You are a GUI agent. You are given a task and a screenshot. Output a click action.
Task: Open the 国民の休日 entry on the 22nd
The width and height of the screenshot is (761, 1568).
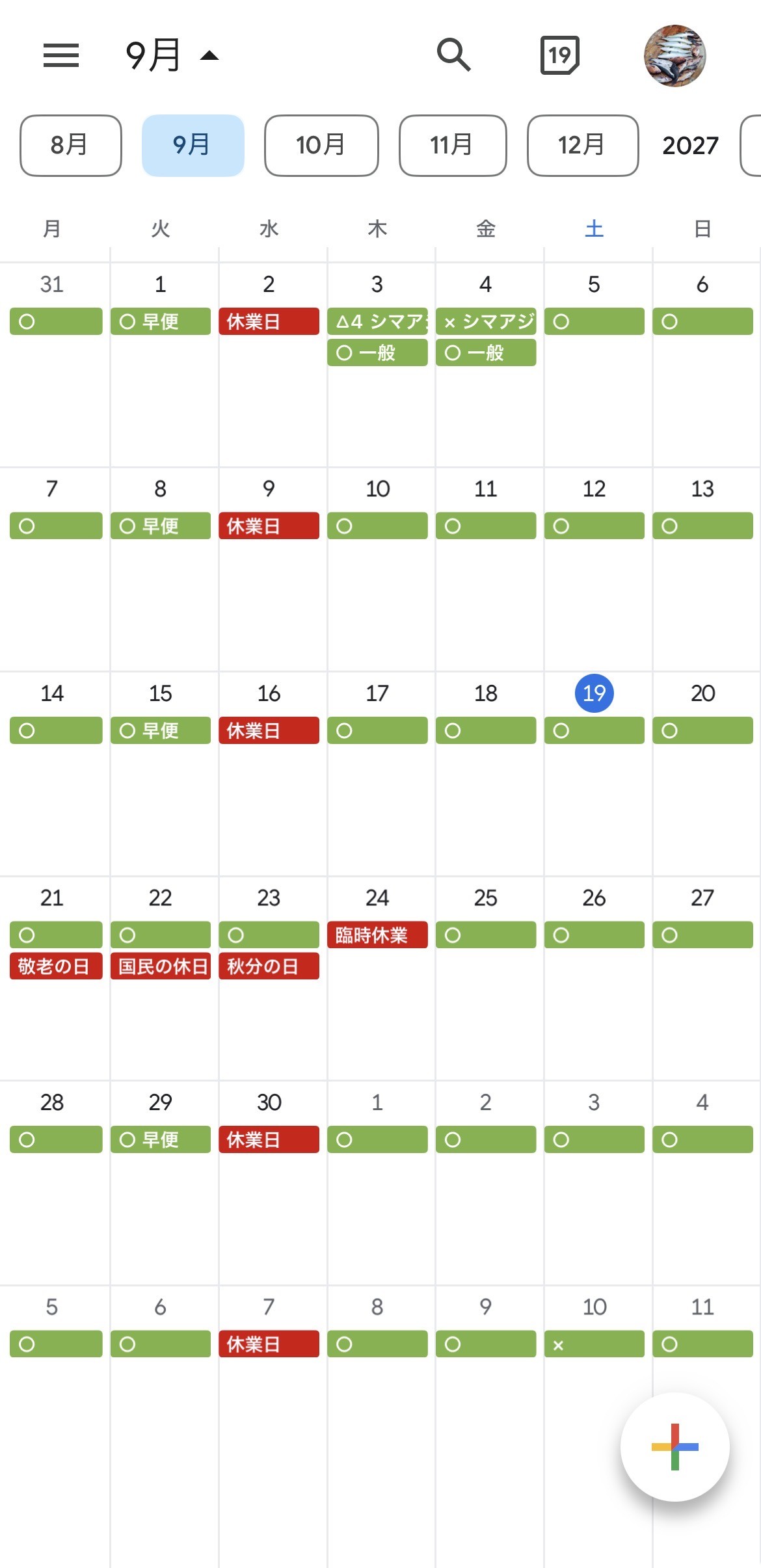coord(161,966)
